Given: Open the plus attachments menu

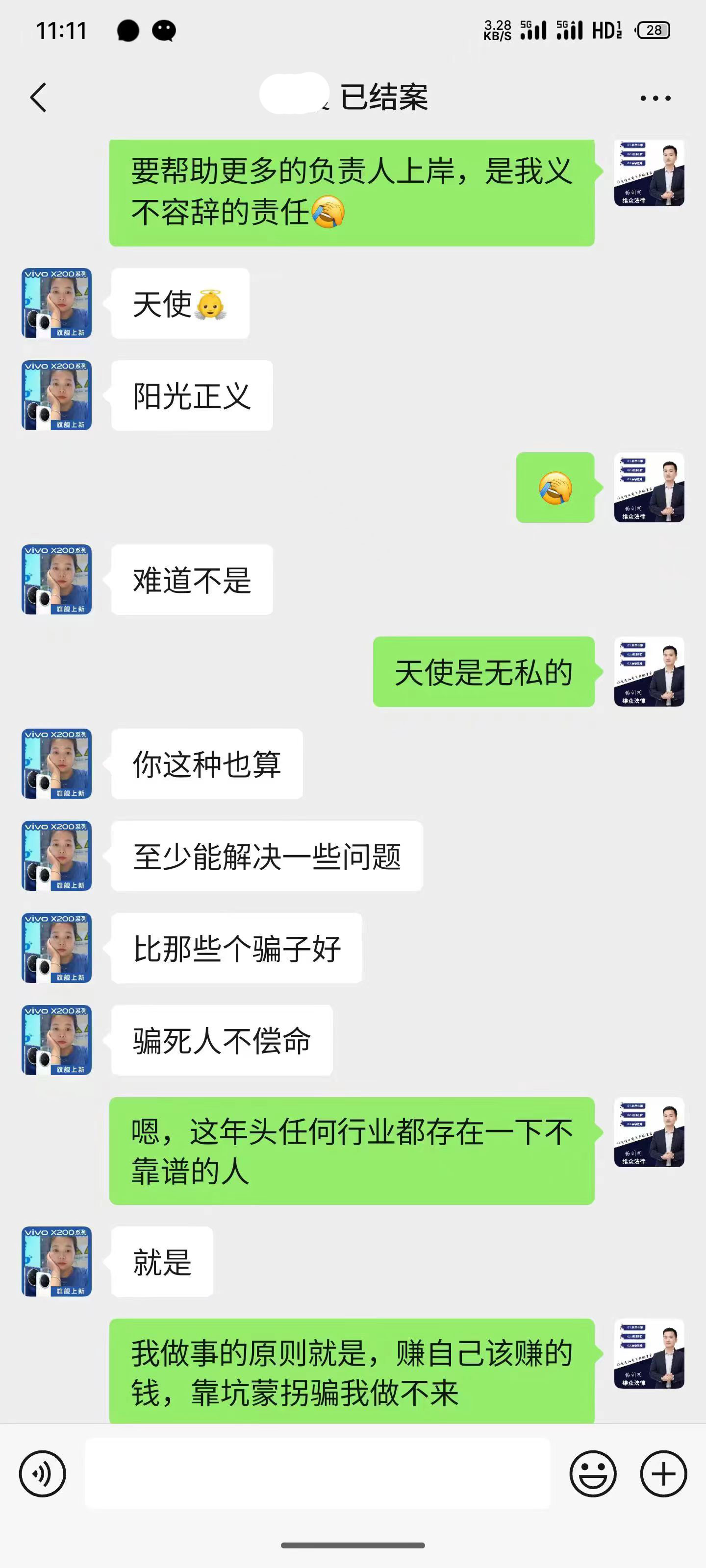Looking at the screenshot, I should pyautogui.click(x=663, y=1473).
